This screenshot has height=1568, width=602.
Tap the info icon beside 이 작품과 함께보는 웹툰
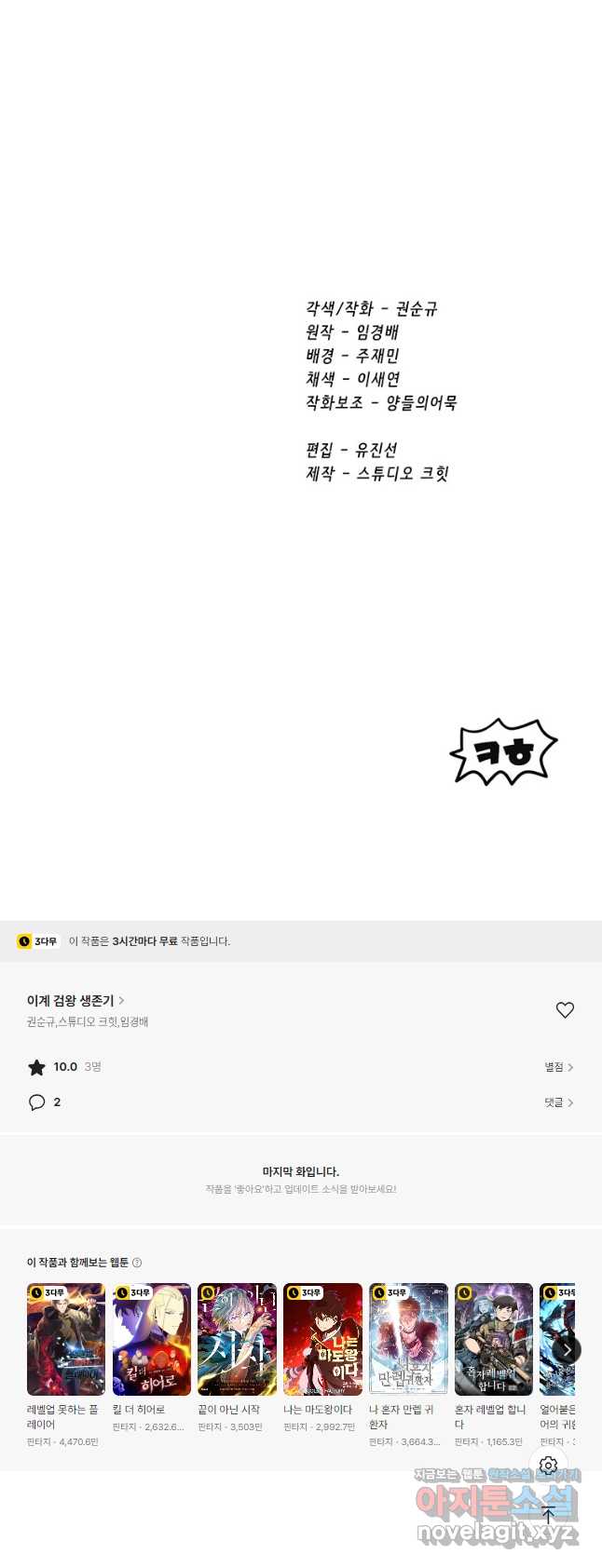(x=137, y=1263)
